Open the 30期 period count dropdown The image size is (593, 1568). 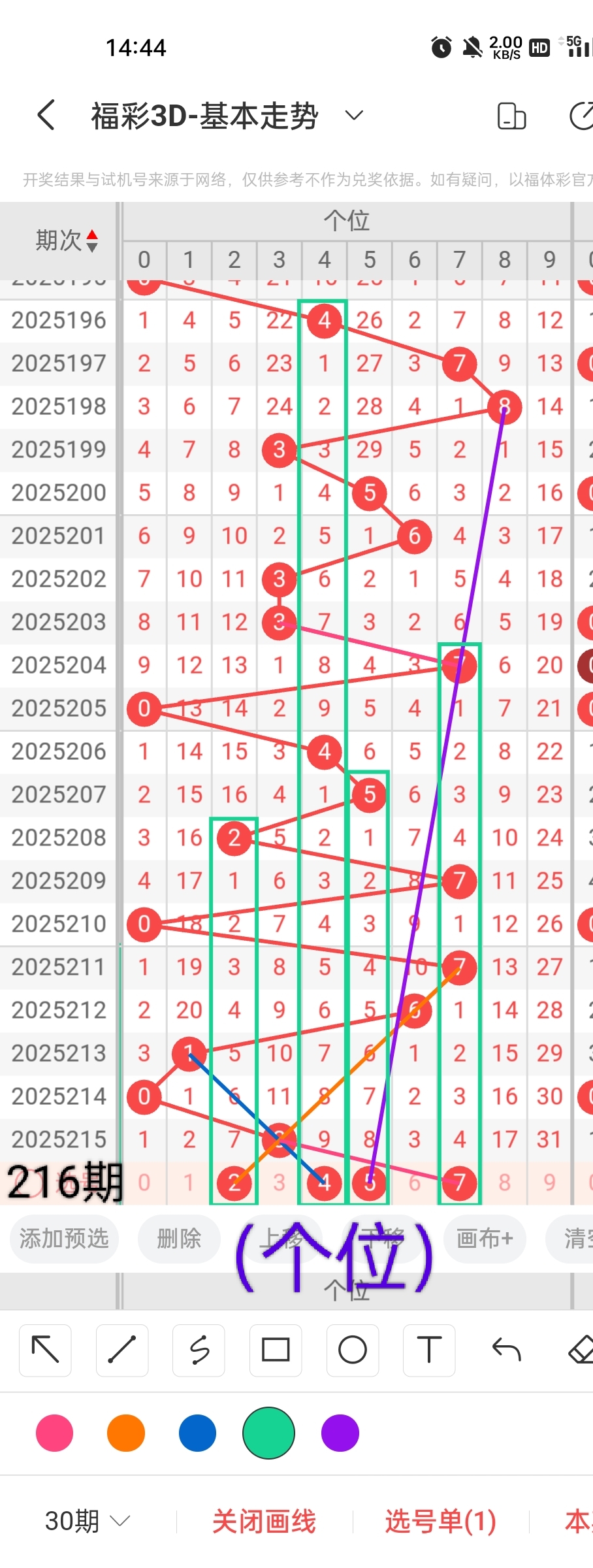pyautogui.click(x=87, y=1521)
